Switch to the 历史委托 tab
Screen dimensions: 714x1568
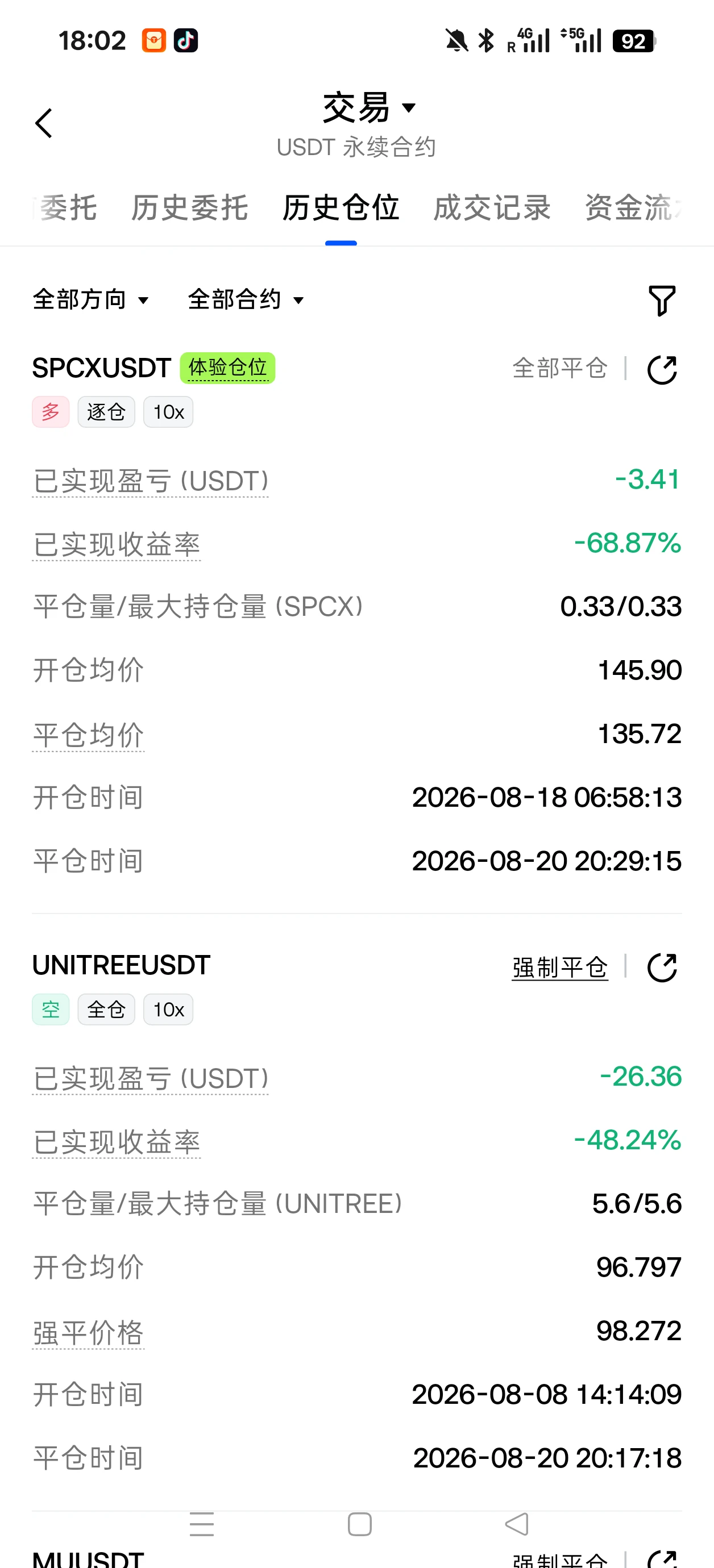(189, 207)
